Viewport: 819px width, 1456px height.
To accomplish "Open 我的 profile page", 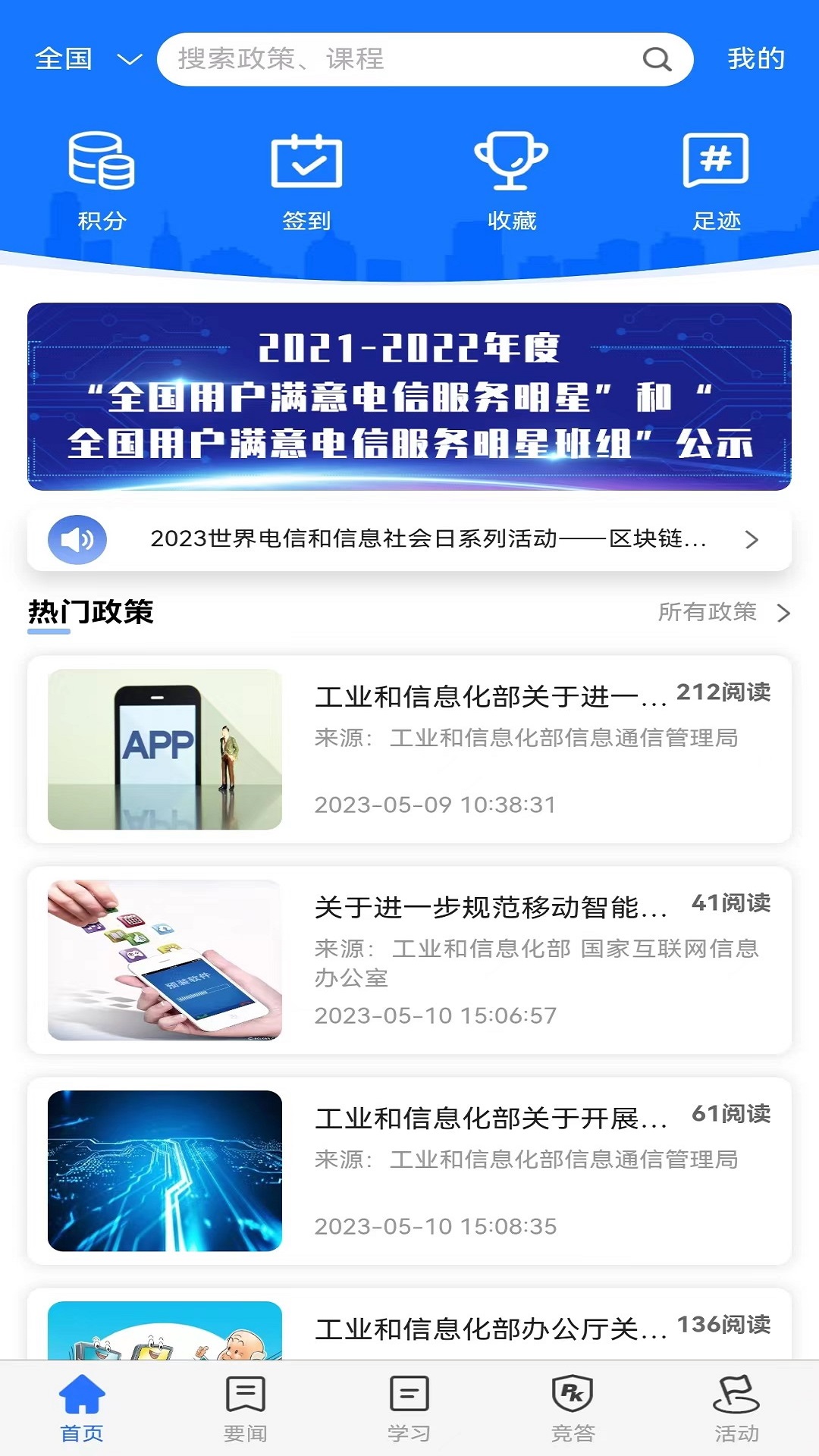I will tap(755, 59).
